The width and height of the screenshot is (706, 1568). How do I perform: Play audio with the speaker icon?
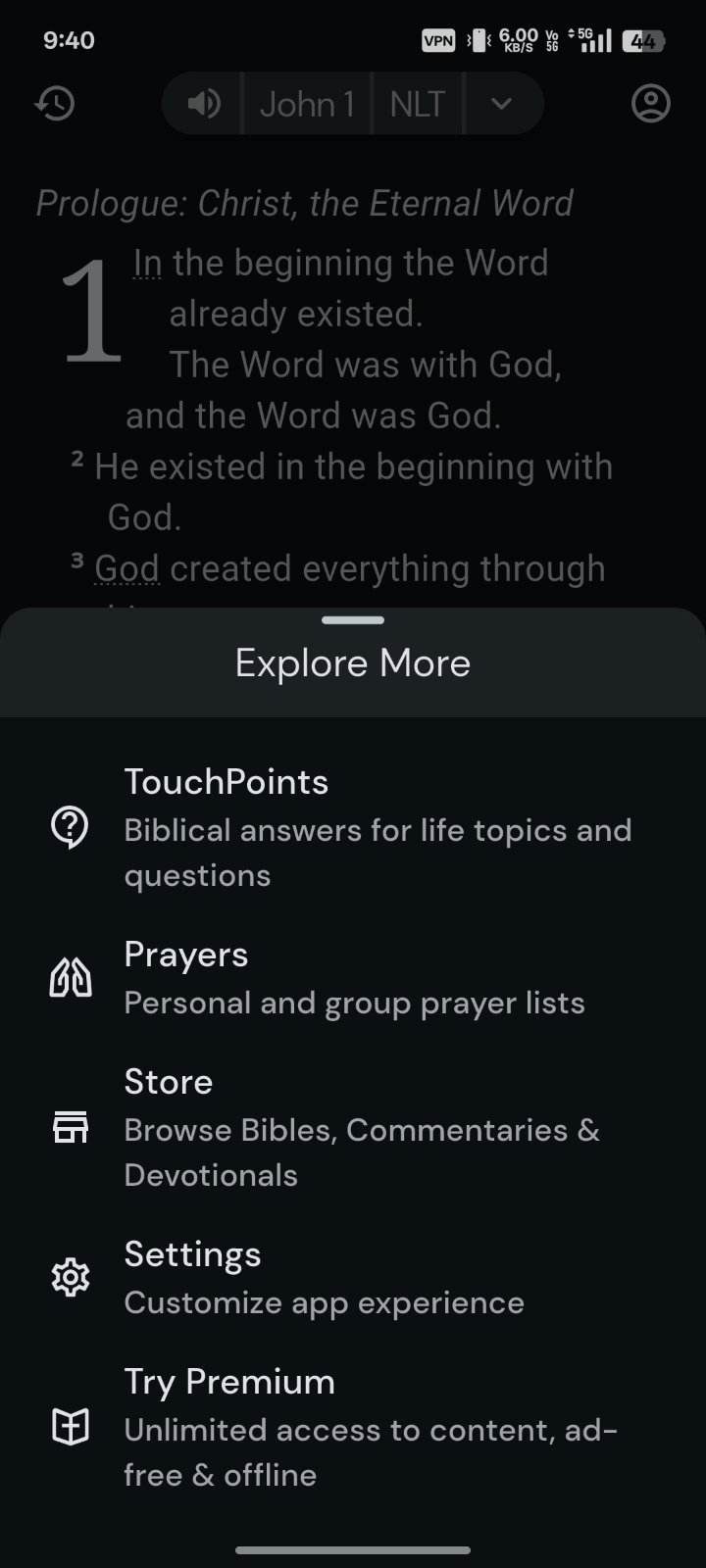point(204,103)
